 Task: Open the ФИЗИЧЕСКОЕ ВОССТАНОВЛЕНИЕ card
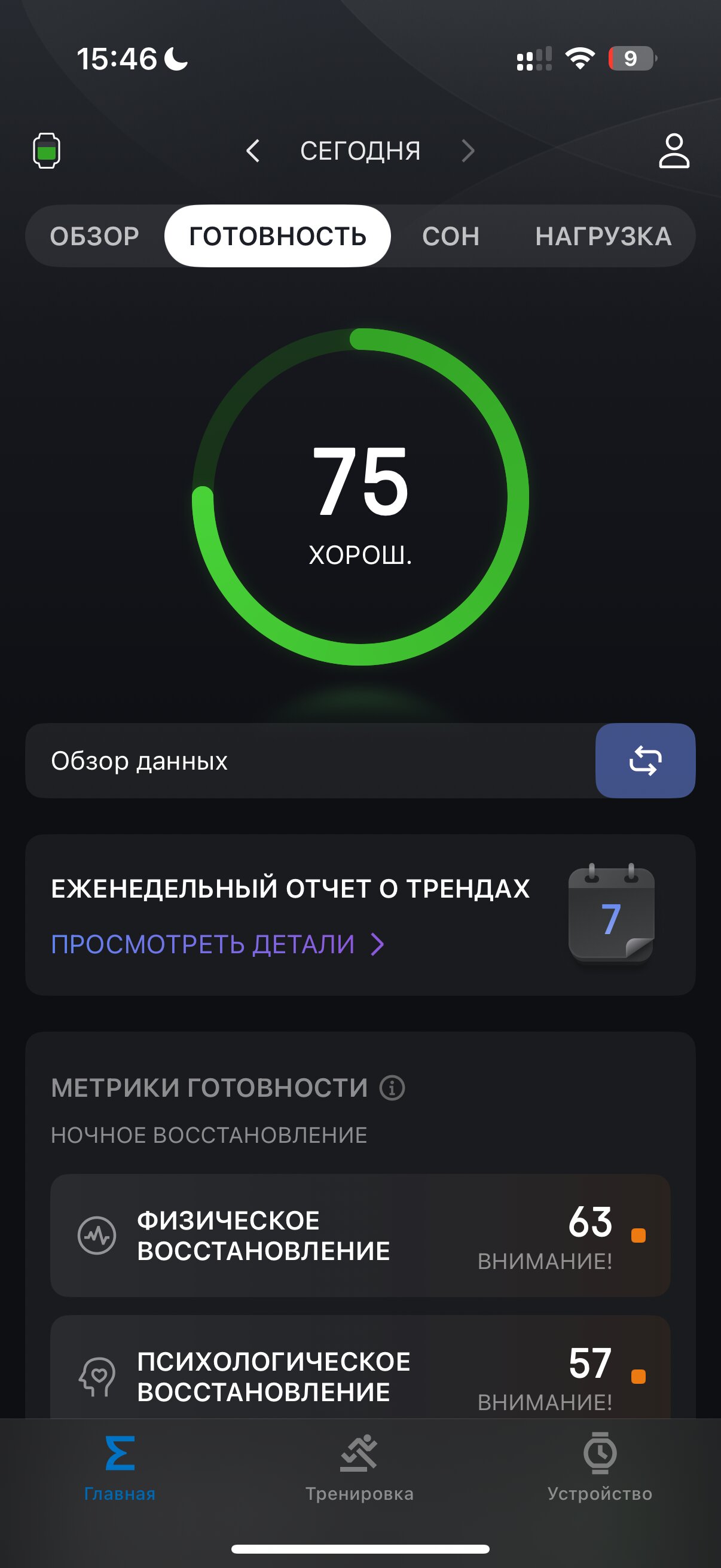[360, 1235]
